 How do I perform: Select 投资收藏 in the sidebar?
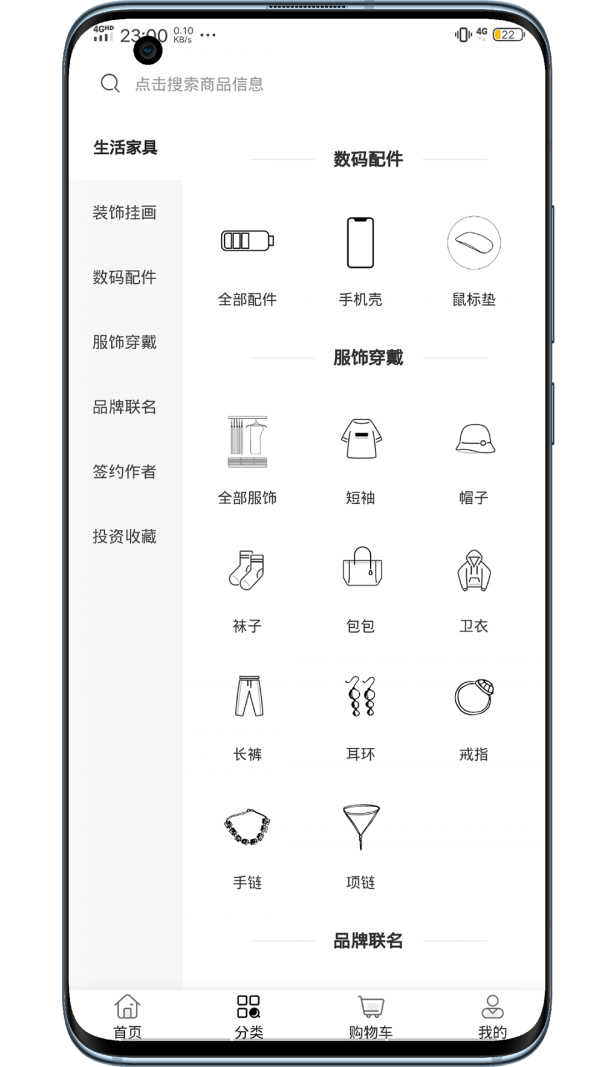(x=125, y=537)
